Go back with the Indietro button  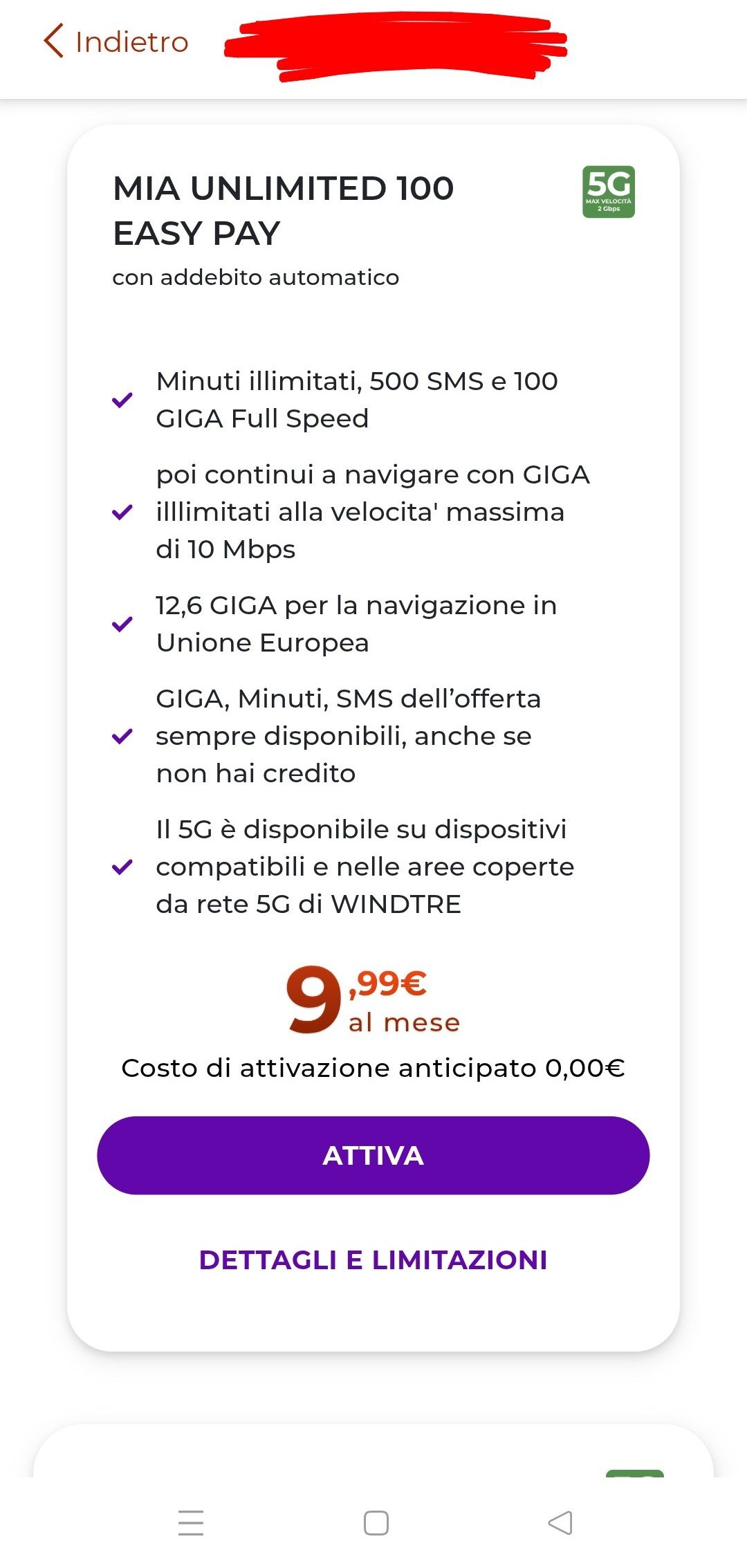click(x=116, y=41)
